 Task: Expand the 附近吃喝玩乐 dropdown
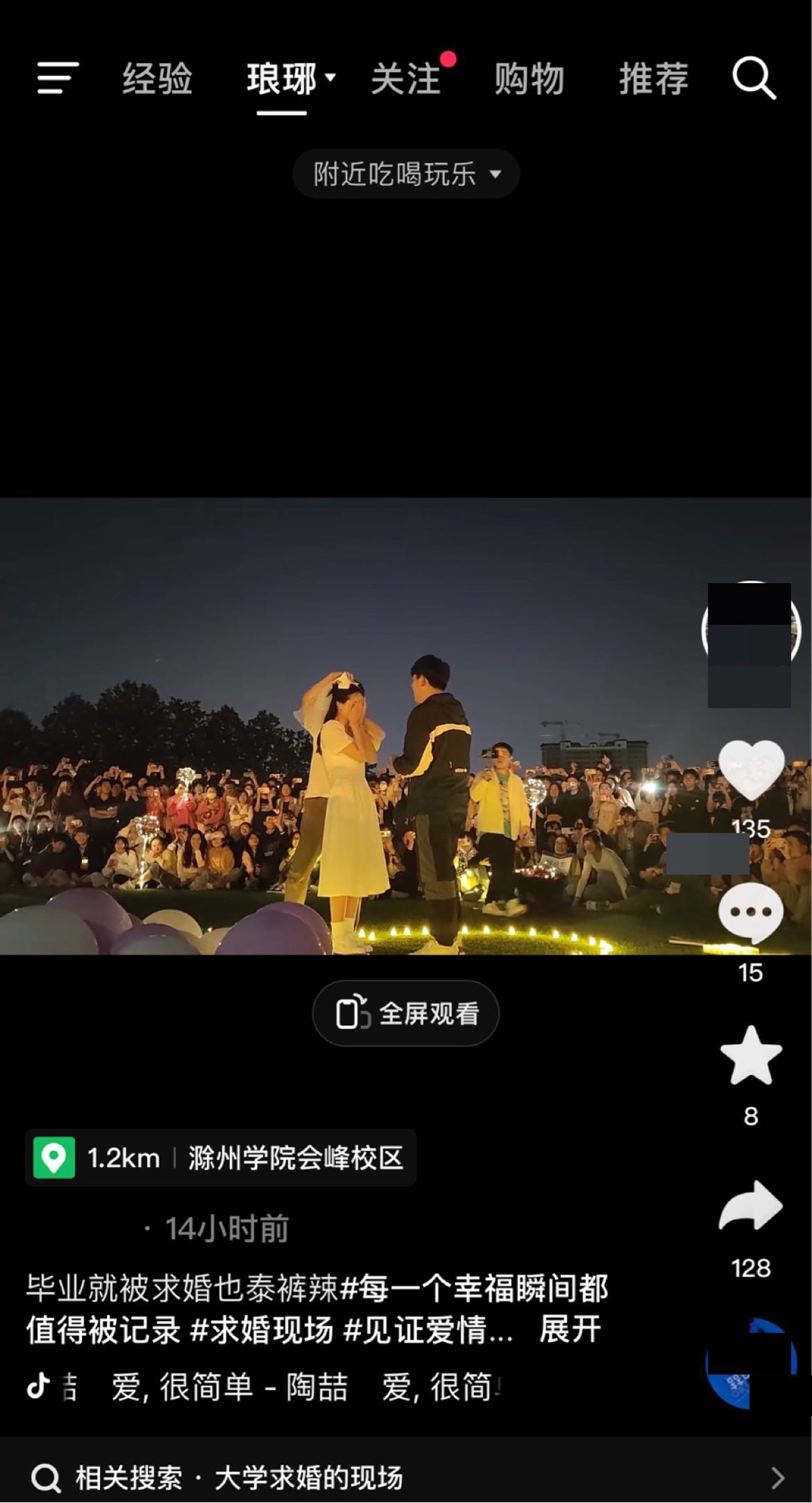pos(406,174)
